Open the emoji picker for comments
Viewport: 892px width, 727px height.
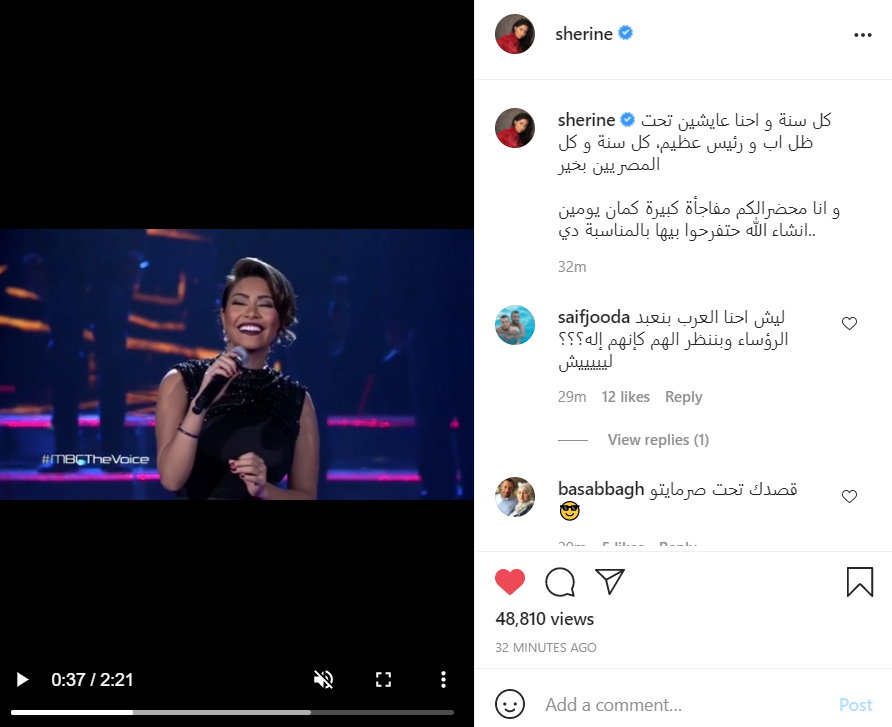click(510, 704)
